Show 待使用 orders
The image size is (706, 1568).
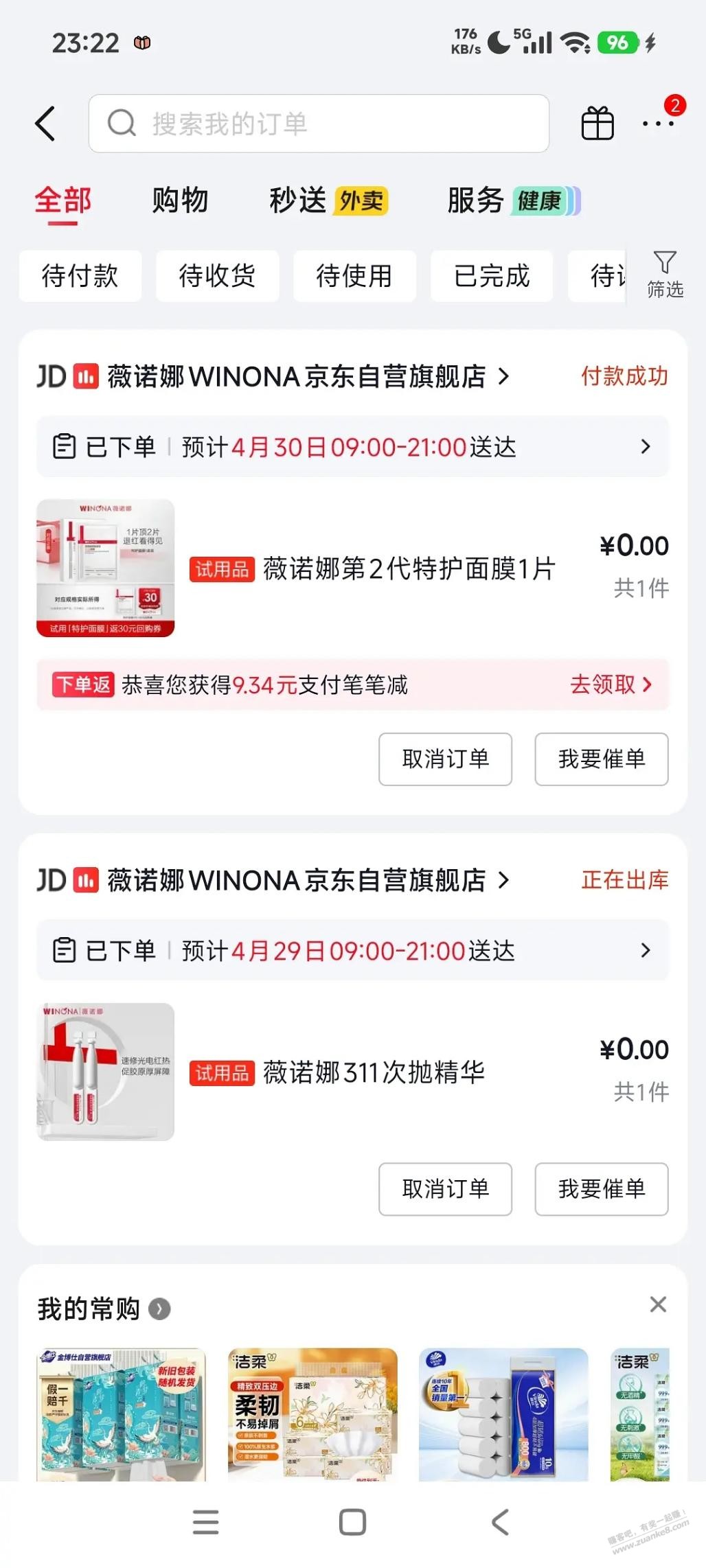click(354, 276)
